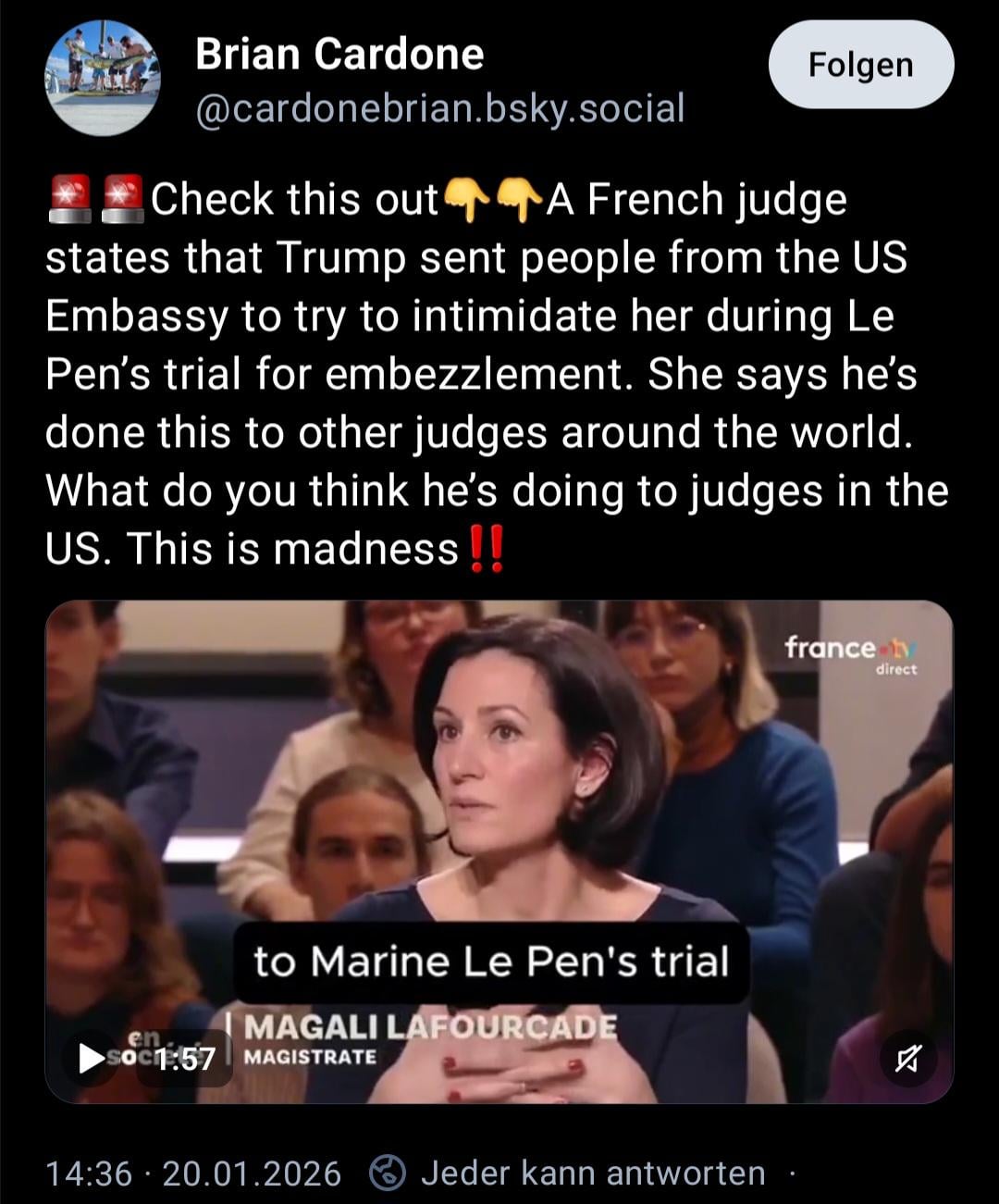Unmute the video sound

tap(906, 1057)
